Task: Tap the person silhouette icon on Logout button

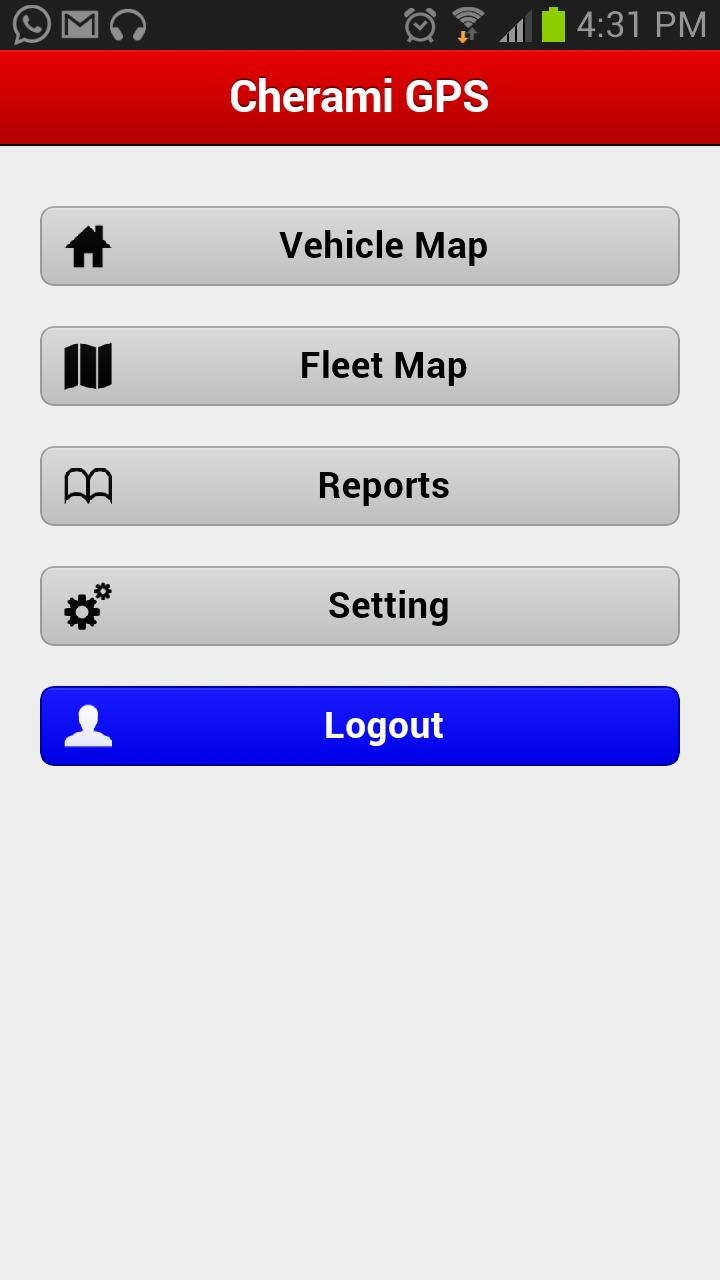Action: (x=89, y=725)
